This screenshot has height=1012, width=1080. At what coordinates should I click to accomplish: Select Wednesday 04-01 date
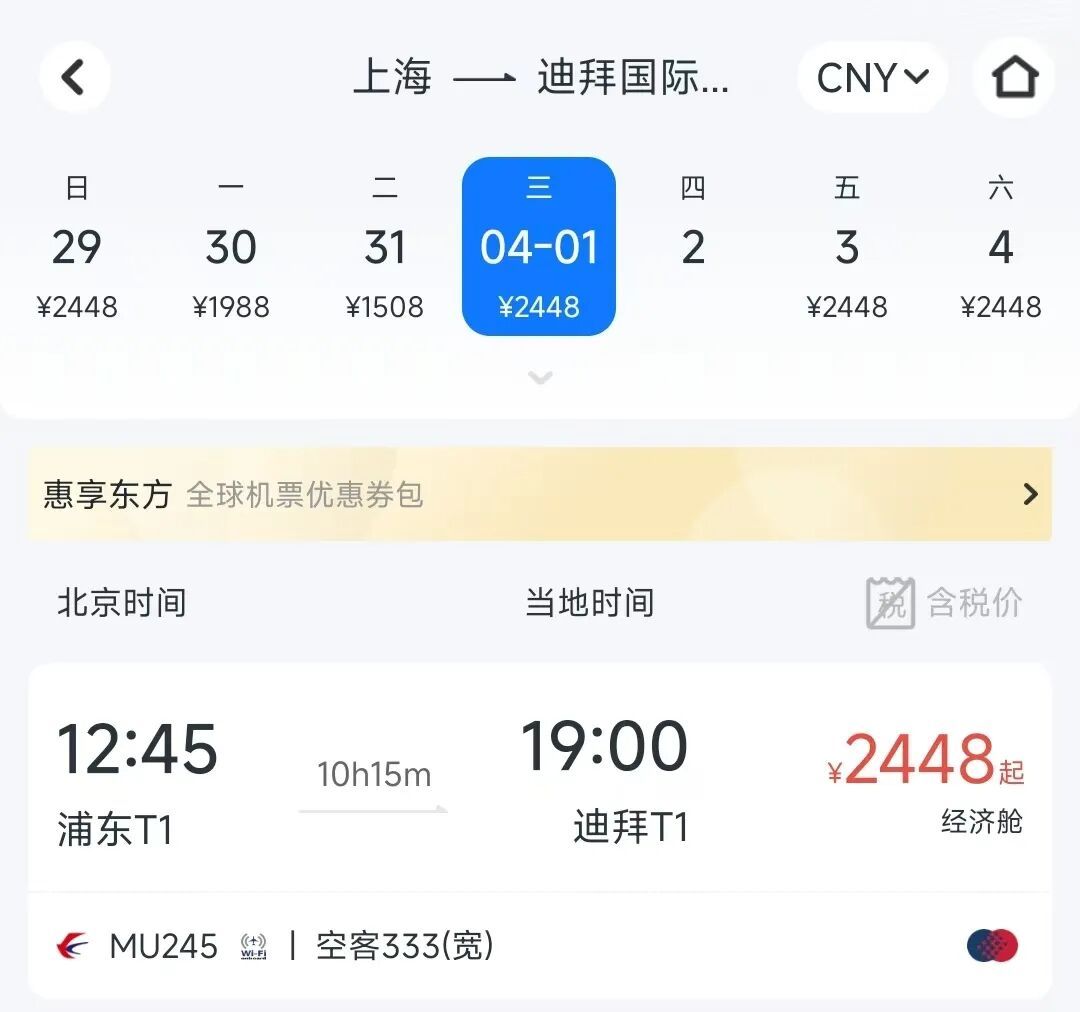(x=539, y=247)
